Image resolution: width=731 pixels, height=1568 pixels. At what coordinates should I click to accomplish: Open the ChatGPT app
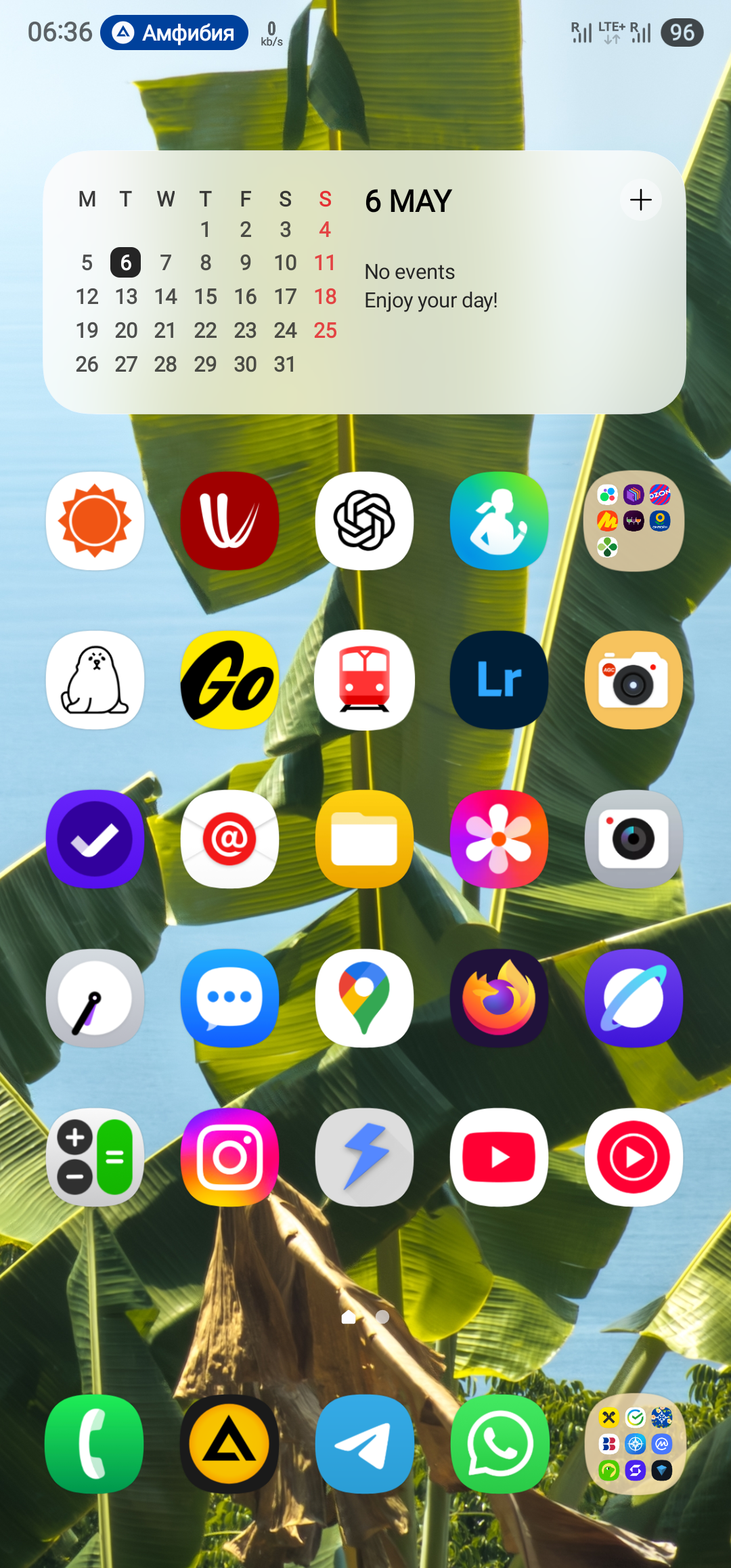click(364, 521)
